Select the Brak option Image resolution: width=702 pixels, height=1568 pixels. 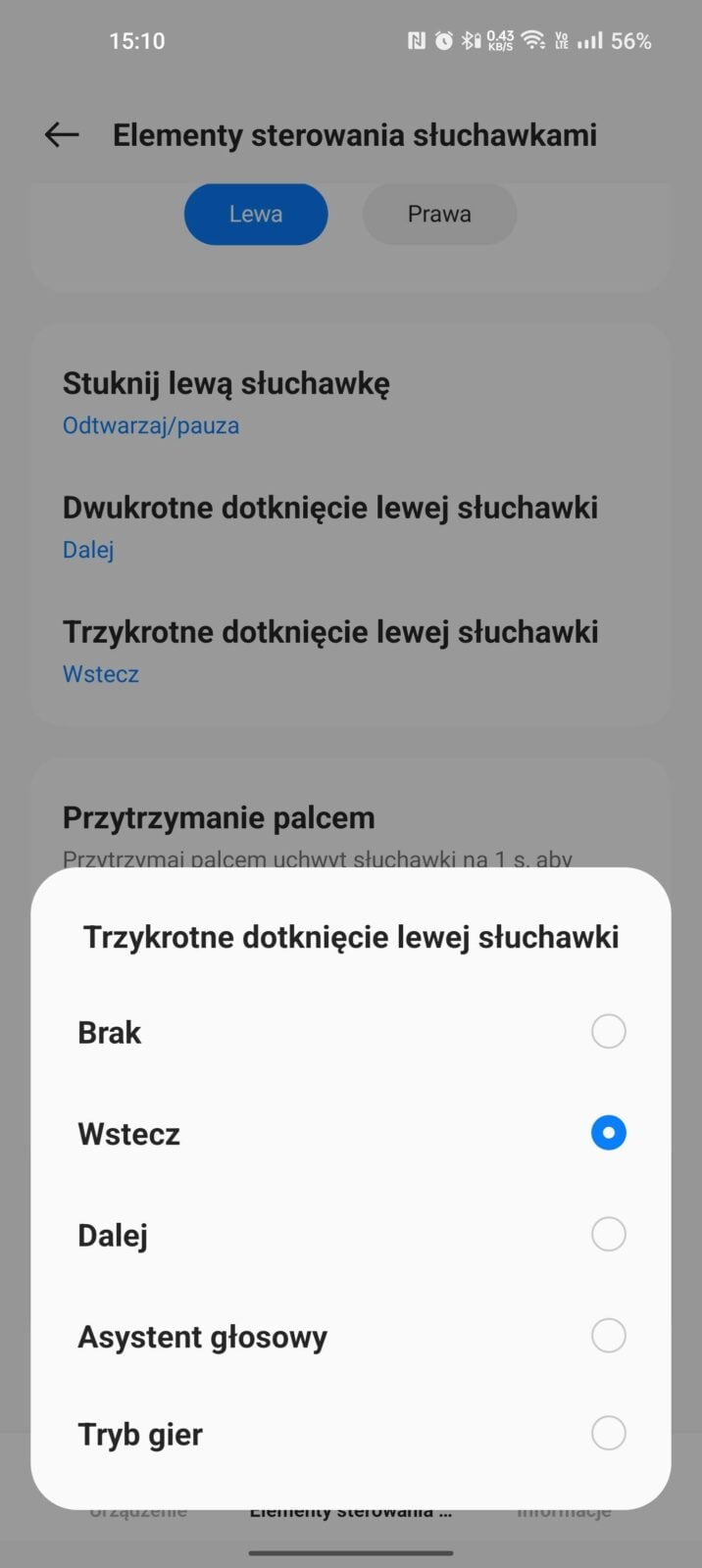tap(608, 1032)
